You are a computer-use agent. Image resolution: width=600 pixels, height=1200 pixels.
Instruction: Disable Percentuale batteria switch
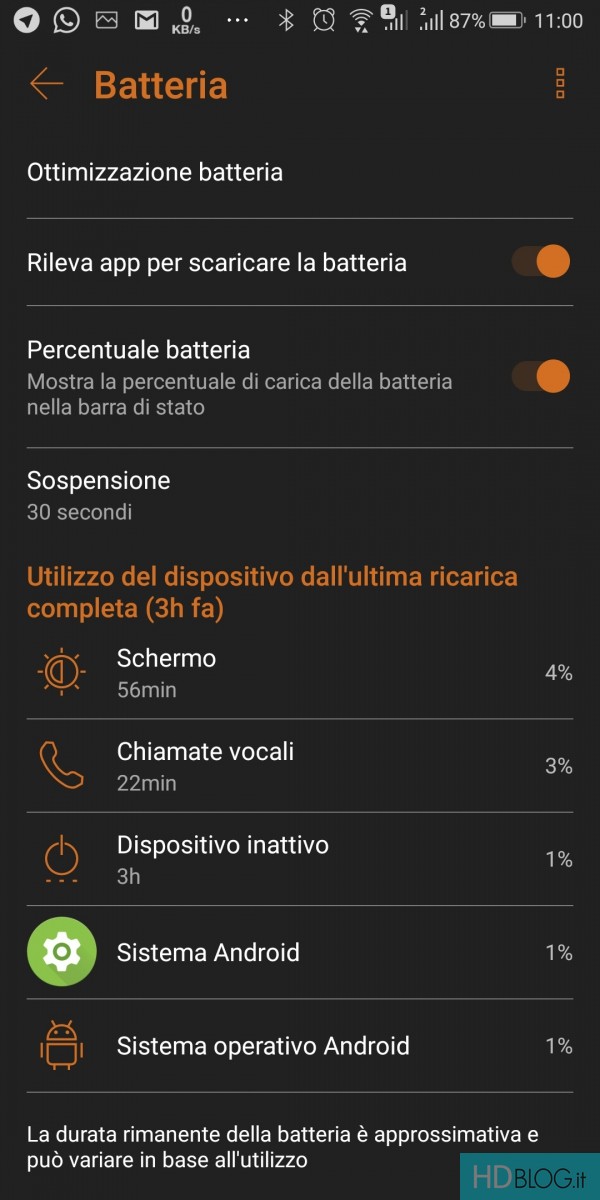541,377
